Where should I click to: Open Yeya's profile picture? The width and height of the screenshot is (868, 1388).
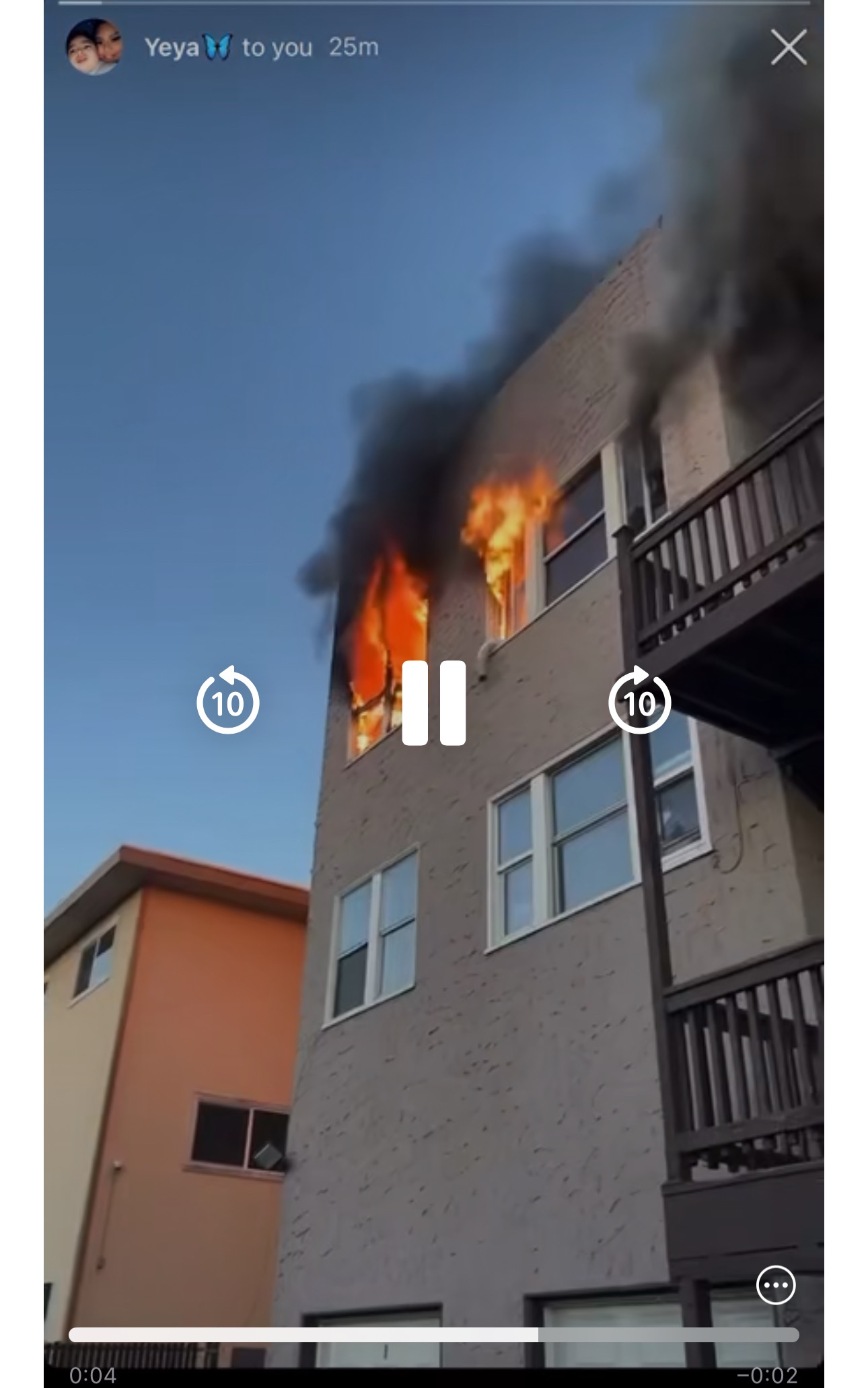[94, 46]
